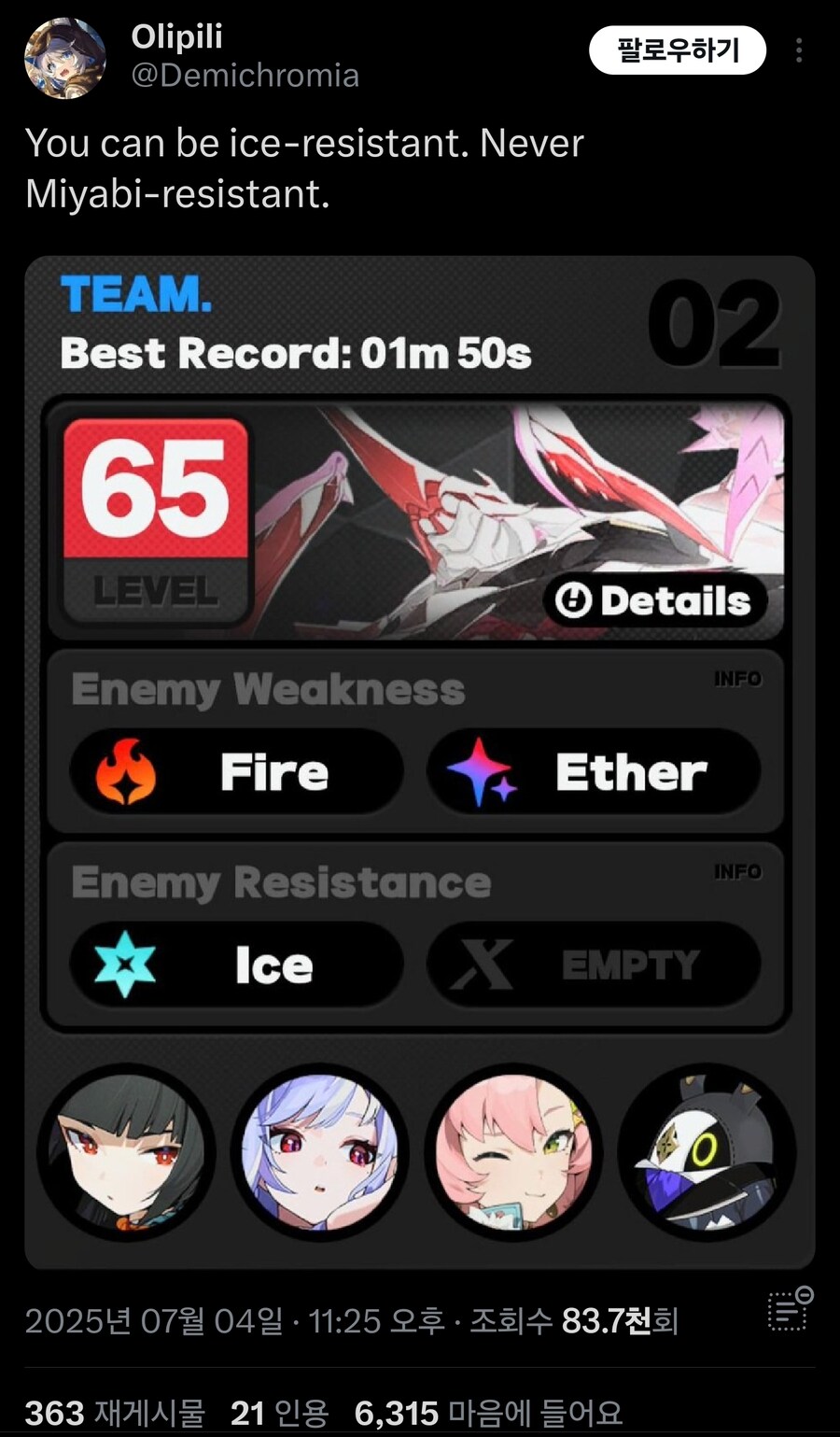View the 363 재게시물 reposts list

pyautogui.click(x=114, y=1413)
